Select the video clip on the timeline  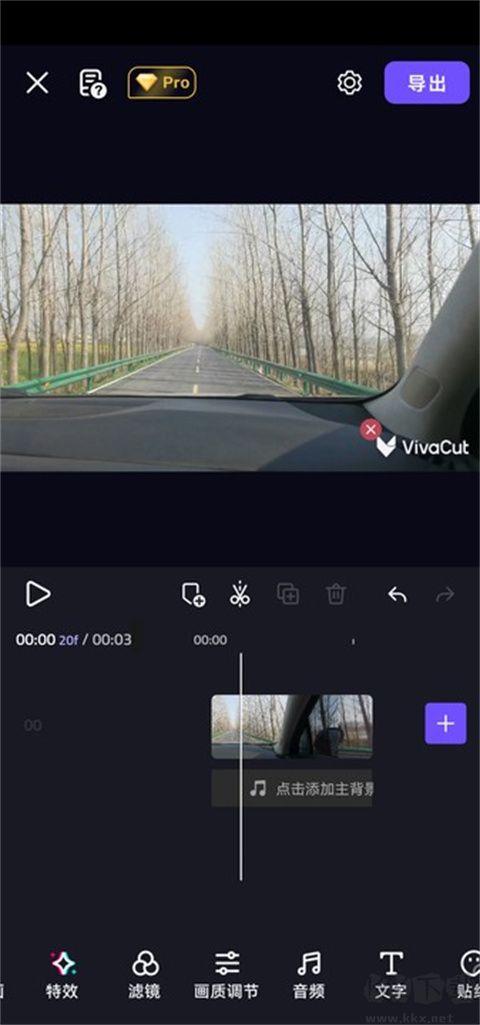[x=292, y=726]
